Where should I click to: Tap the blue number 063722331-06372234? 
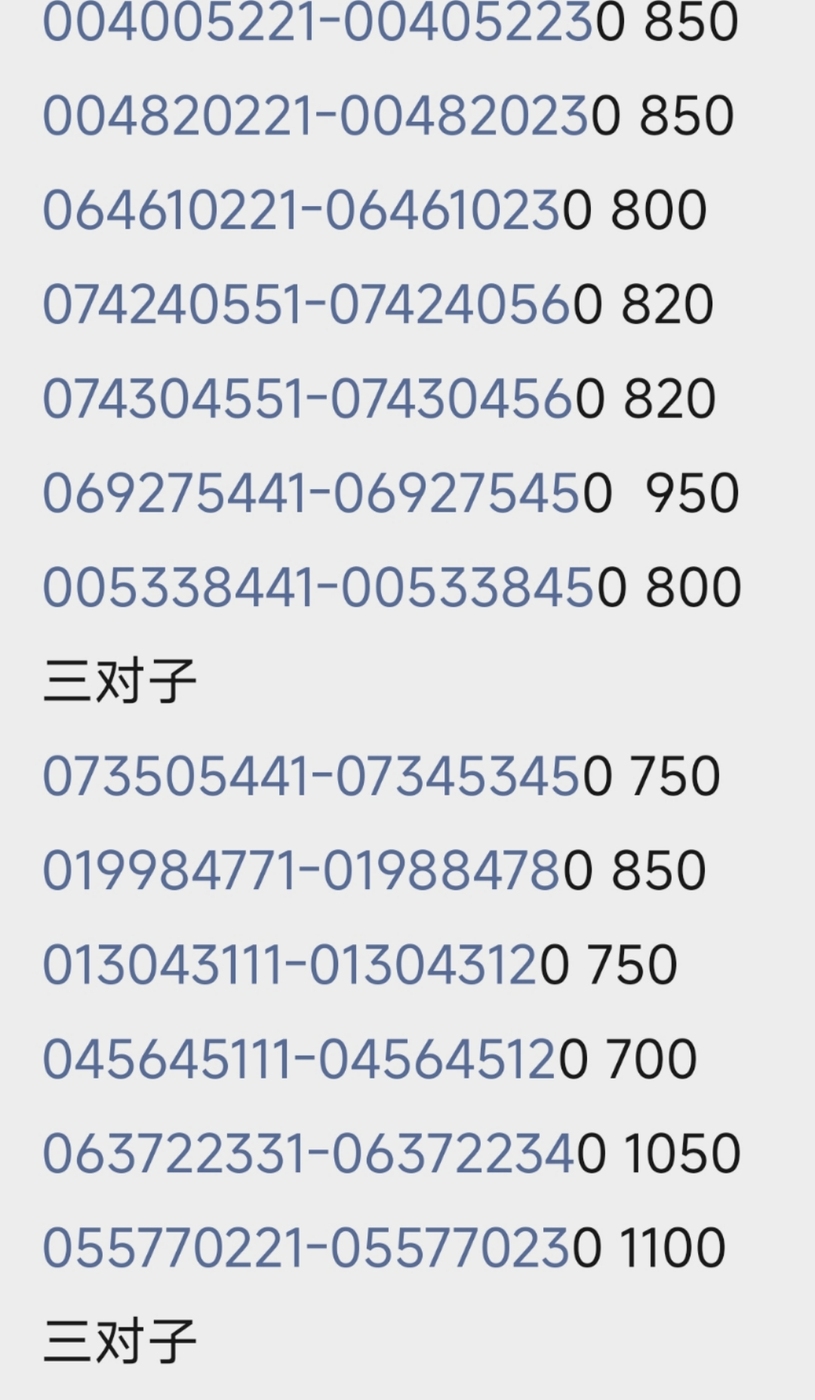[x=309, y=1152]
